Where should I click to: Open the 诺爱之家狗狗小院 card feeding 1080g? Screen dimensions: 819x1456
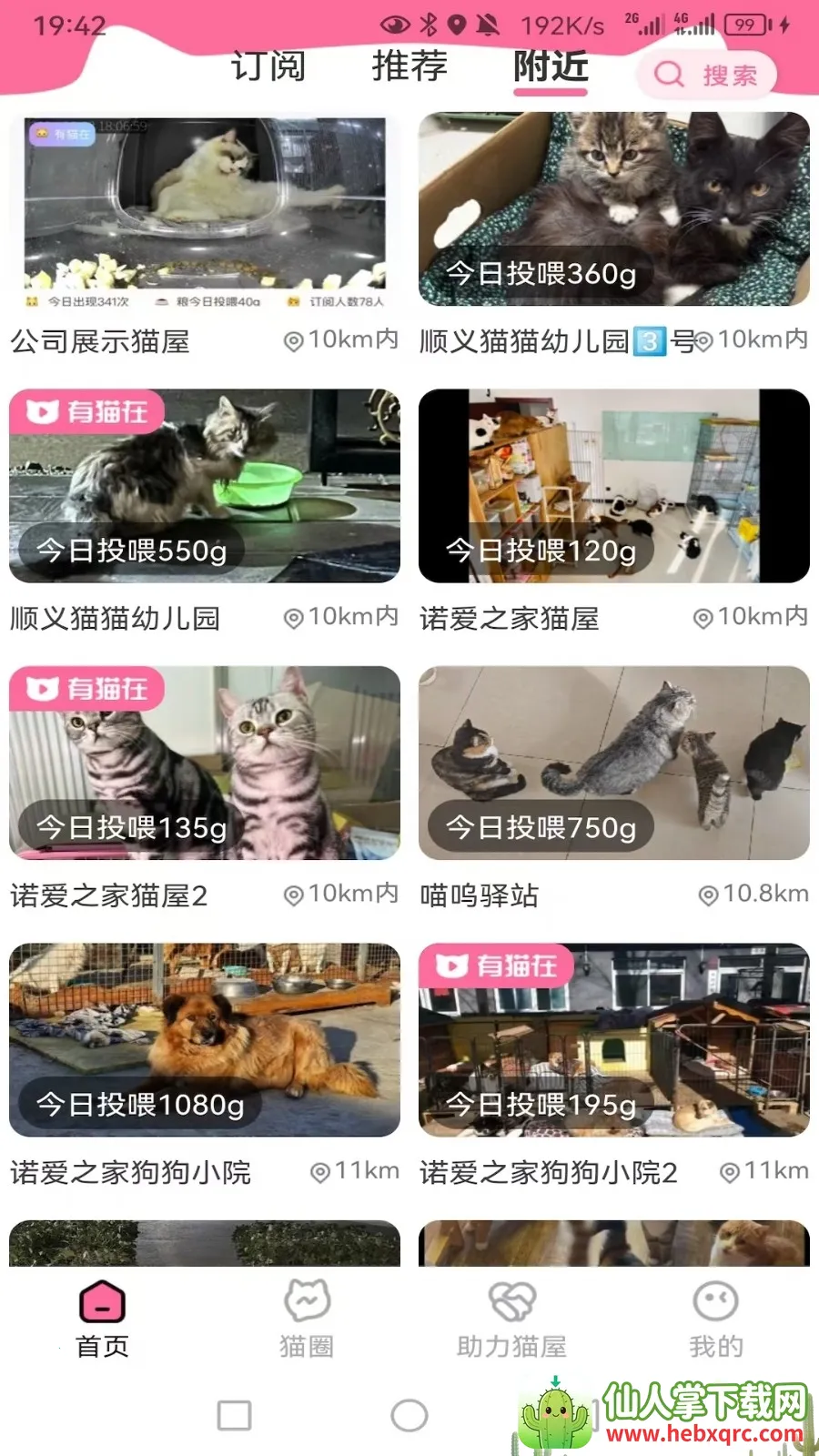pos(205,1039)
